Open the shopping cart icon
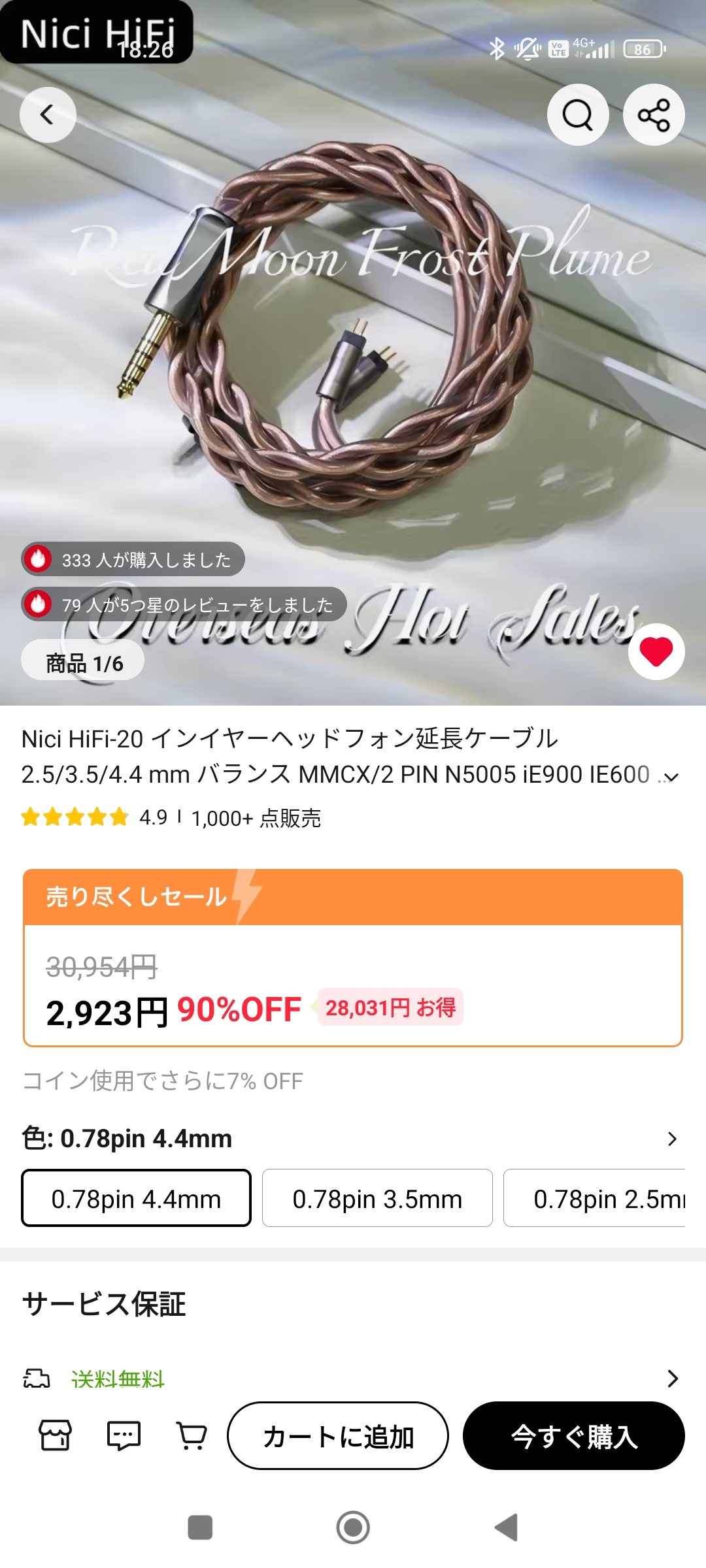The height and width of the screenshot is (1568, 706). click(x=192, y=1435)
